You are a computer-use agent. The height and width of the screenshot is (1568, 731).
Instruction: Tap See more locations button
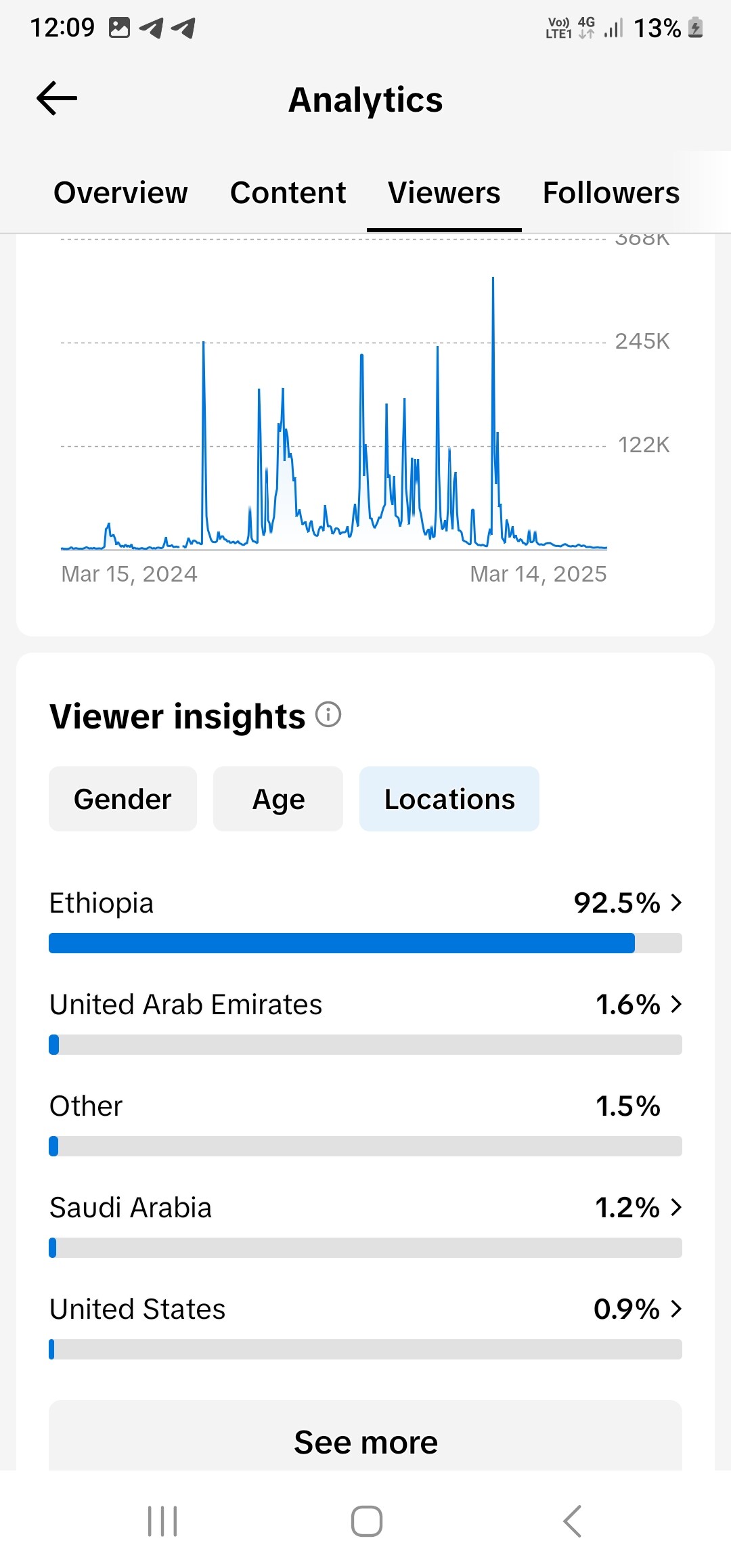[x=365, y=1437]
